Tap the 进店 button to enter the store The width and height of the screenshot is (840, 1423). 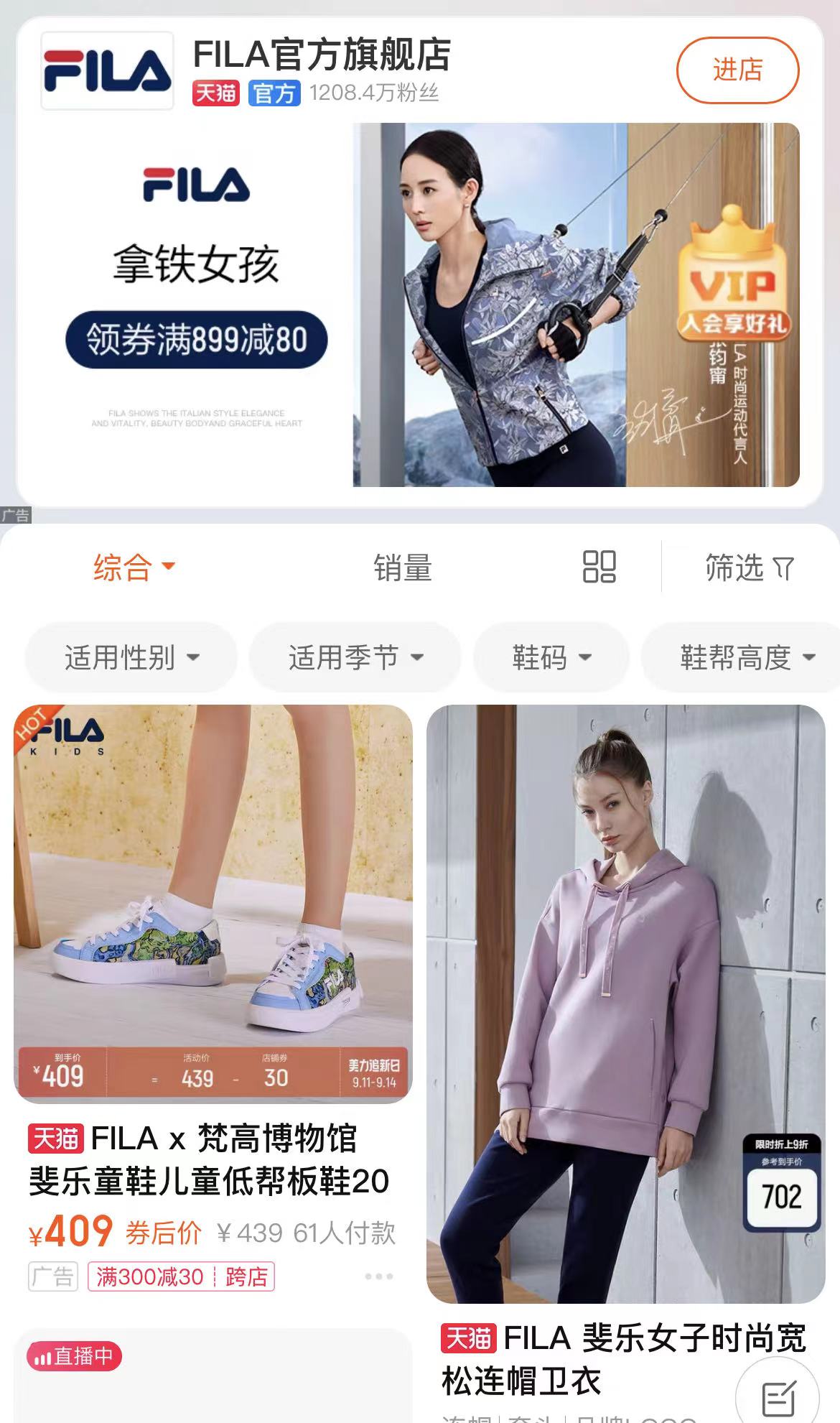point(737,70)
